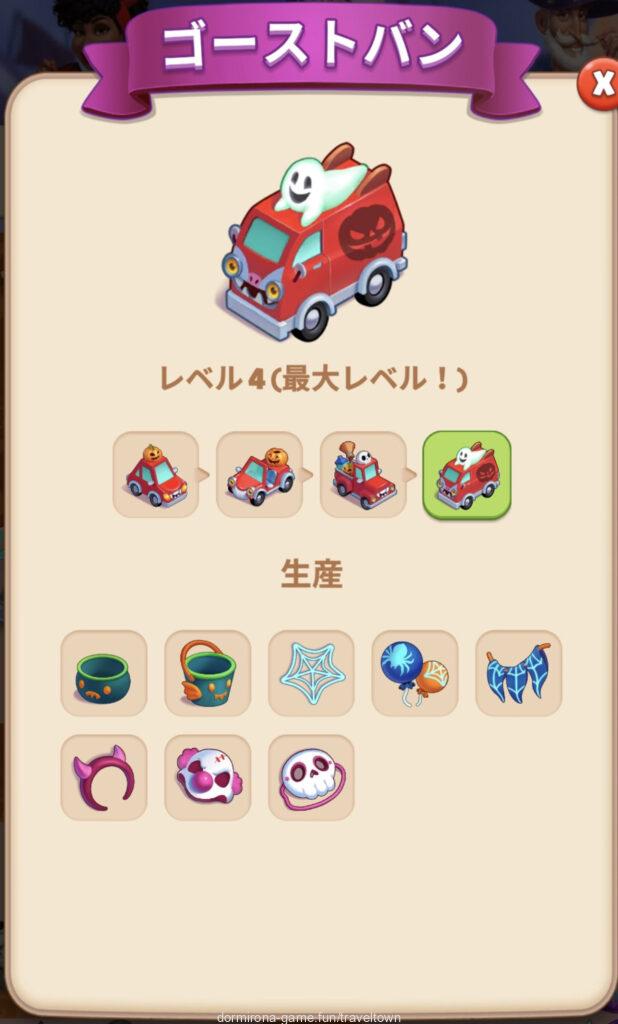
Task: Close the ゴーストバン info dialog
Action: 601,85
